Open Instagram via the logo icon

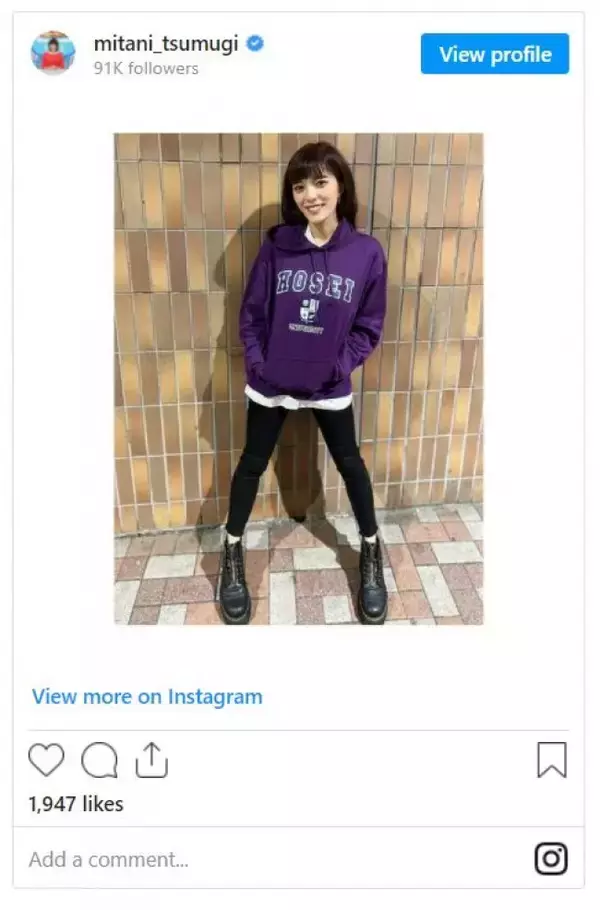pos(551,858)
